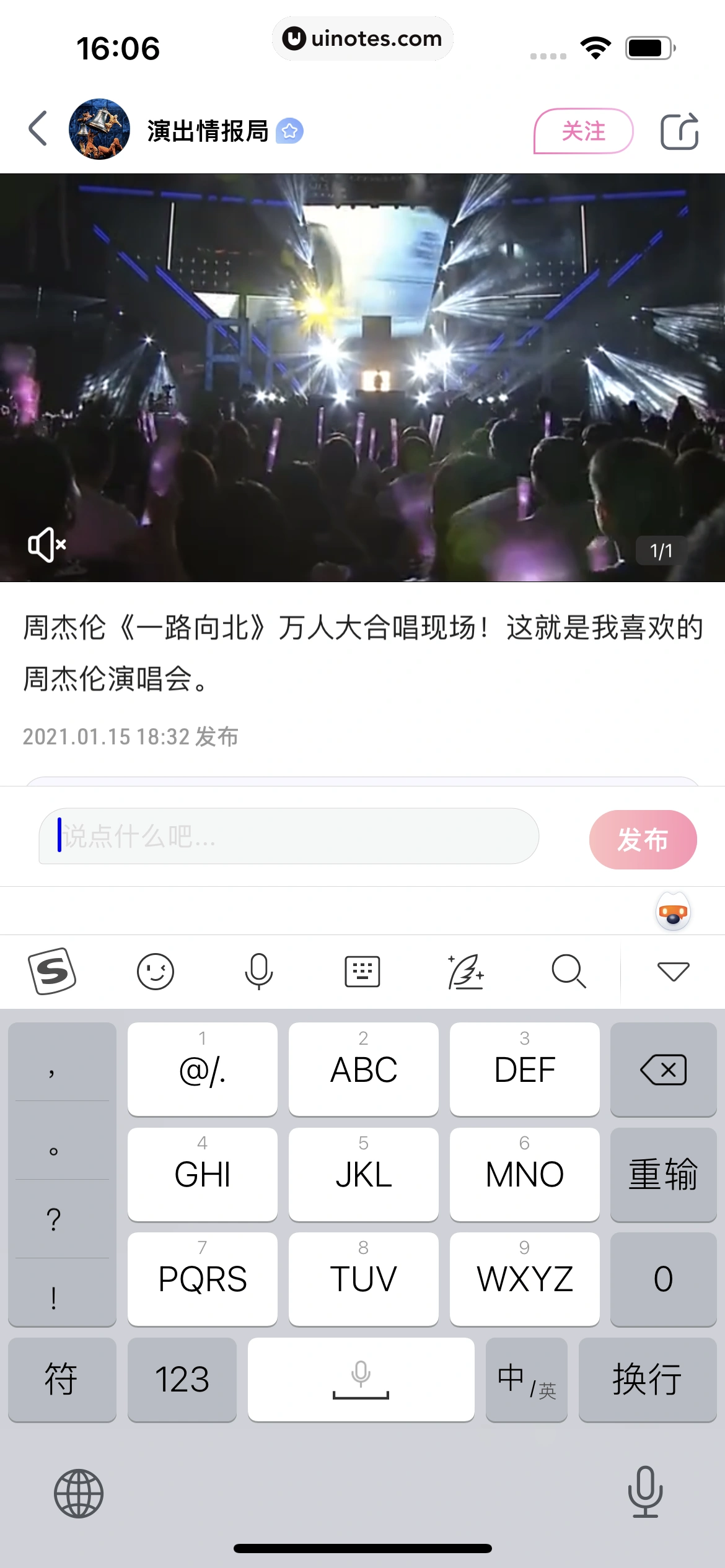Toggle 中/英 language key
Viewport: 725px width, 1568px height.
coord(526,1379)
